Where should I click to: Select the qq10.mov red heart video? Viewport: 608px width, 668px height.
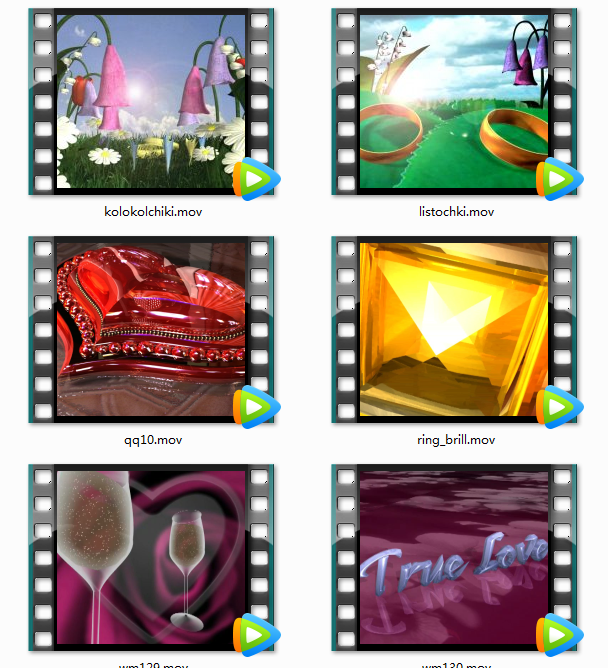pyautogui.click(x=151, y=329)
